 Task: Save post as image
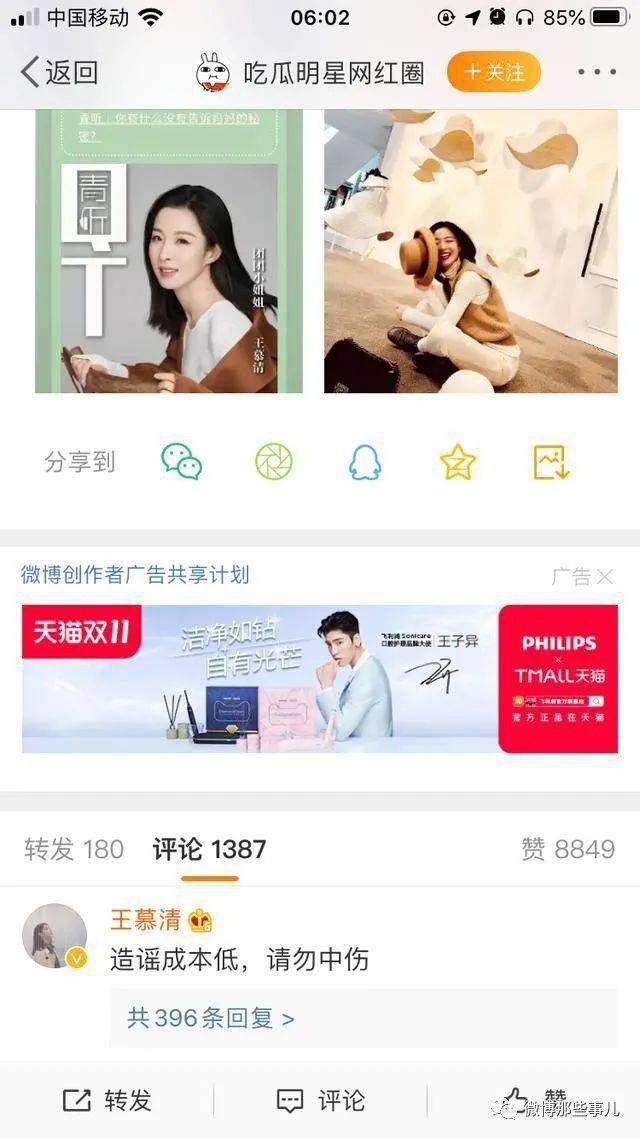[551, 462]
